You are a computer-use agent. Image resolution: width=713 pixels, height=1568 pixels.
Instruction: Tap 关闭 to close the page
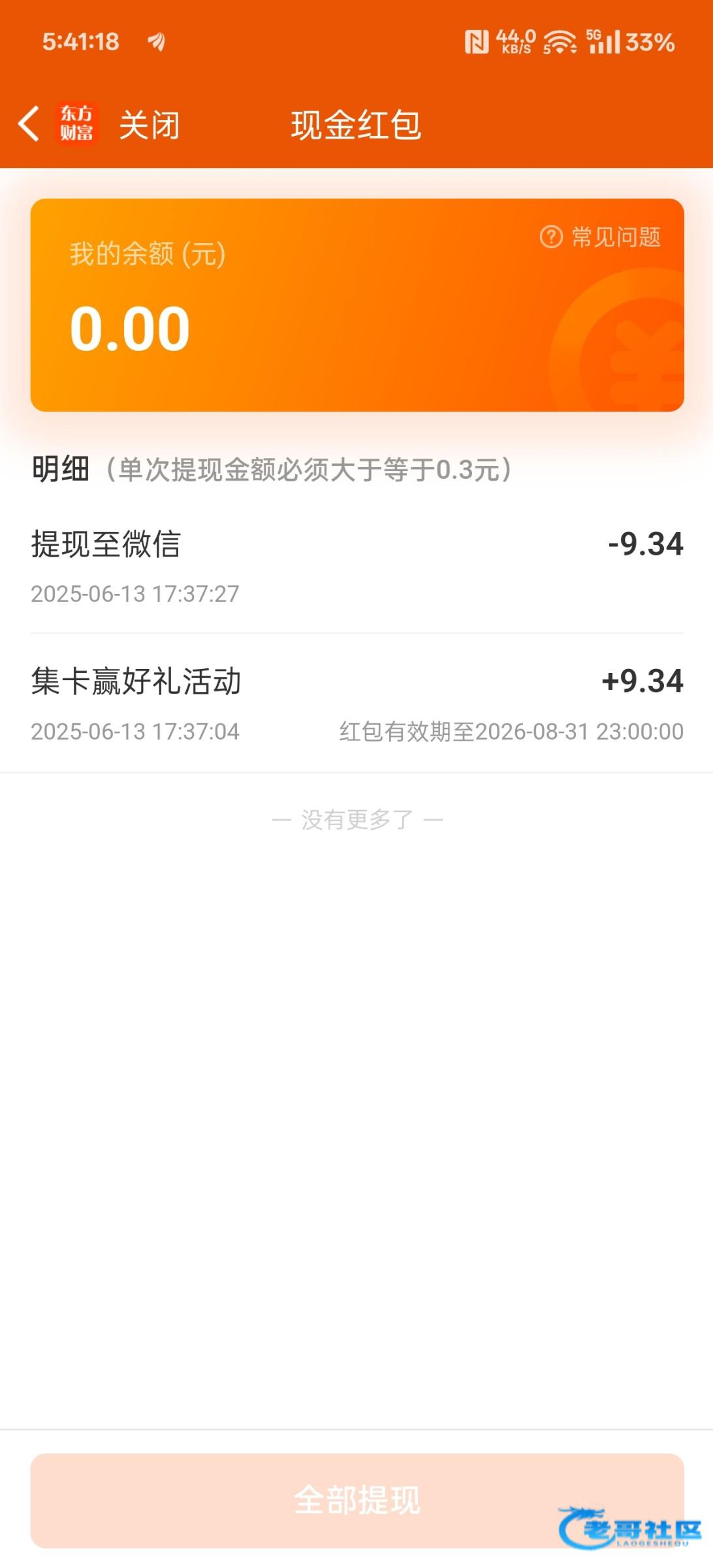pyautogui.click(x=150, y=125)
